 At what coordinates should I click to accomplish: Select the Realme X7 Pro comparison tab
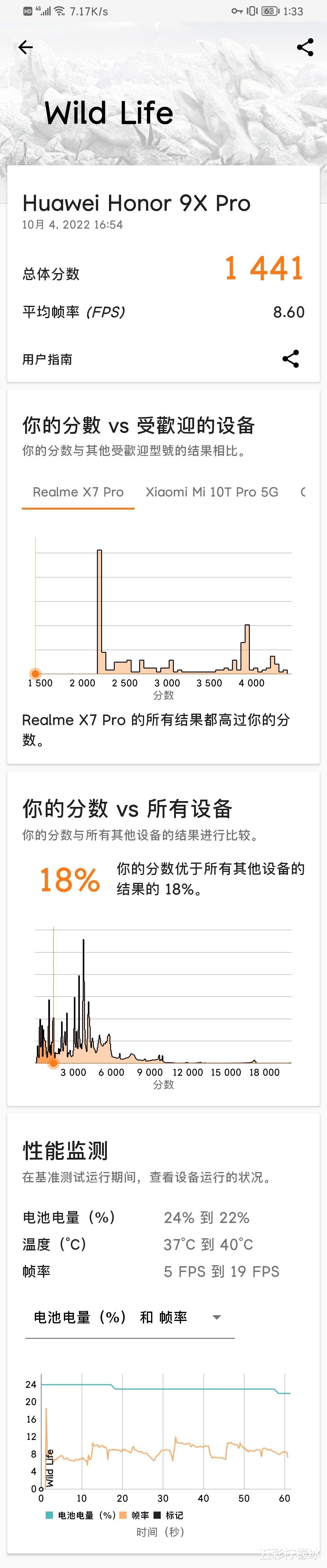(x=78, y=492)
